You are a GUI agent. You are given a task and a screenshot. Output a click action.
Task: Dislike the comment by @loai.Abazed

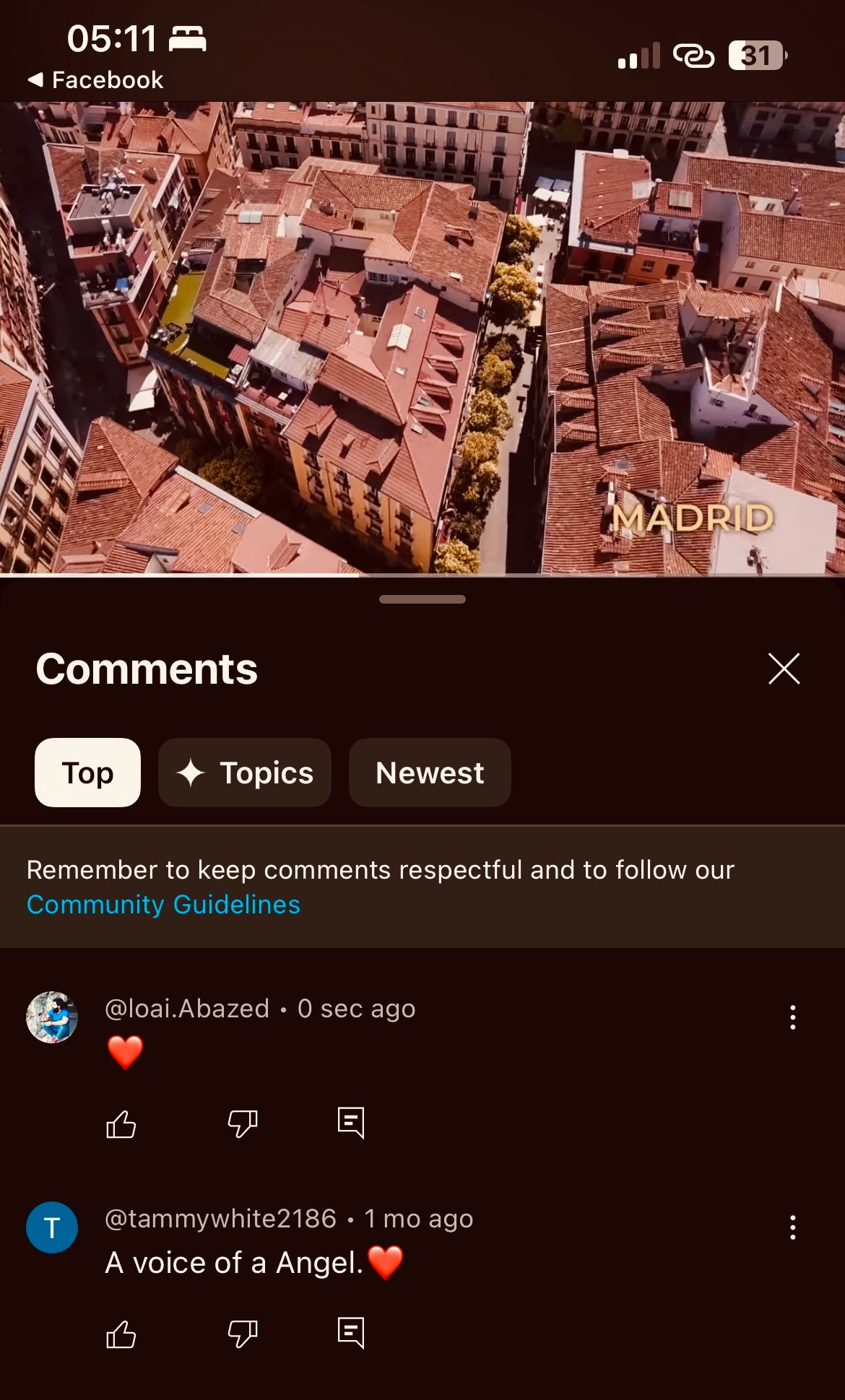pyautogui.click(x=243, y=1123)
